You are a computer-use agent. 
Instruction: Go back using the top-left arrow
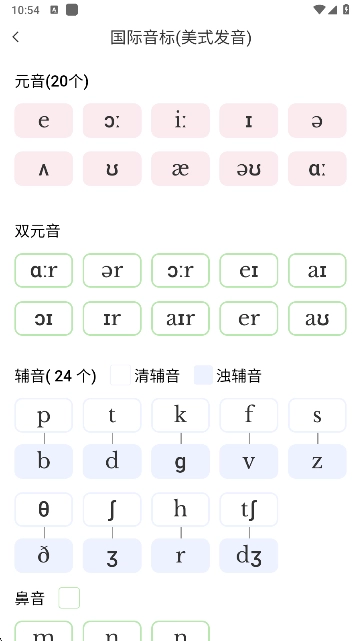pos(16,37)
